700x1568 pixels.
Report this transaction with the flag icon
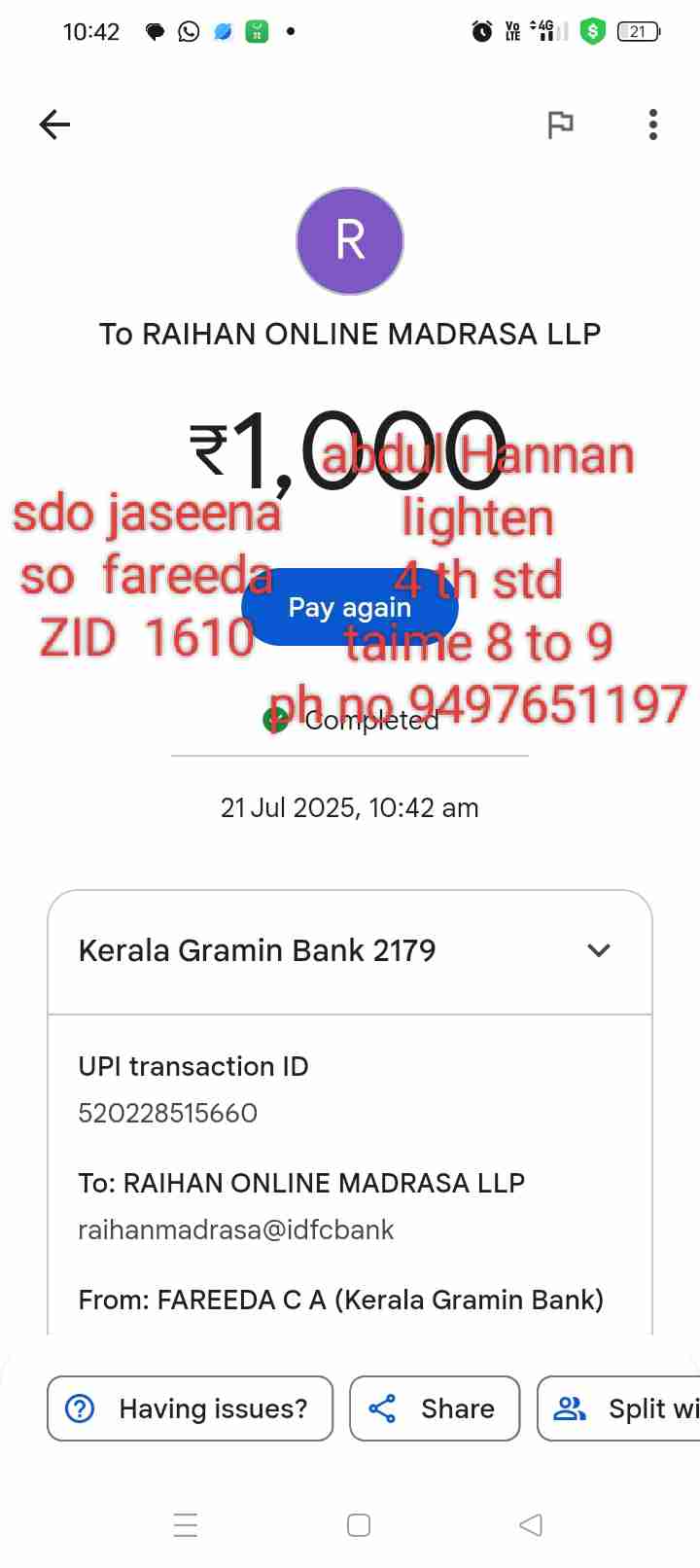(x=560, y=125)
